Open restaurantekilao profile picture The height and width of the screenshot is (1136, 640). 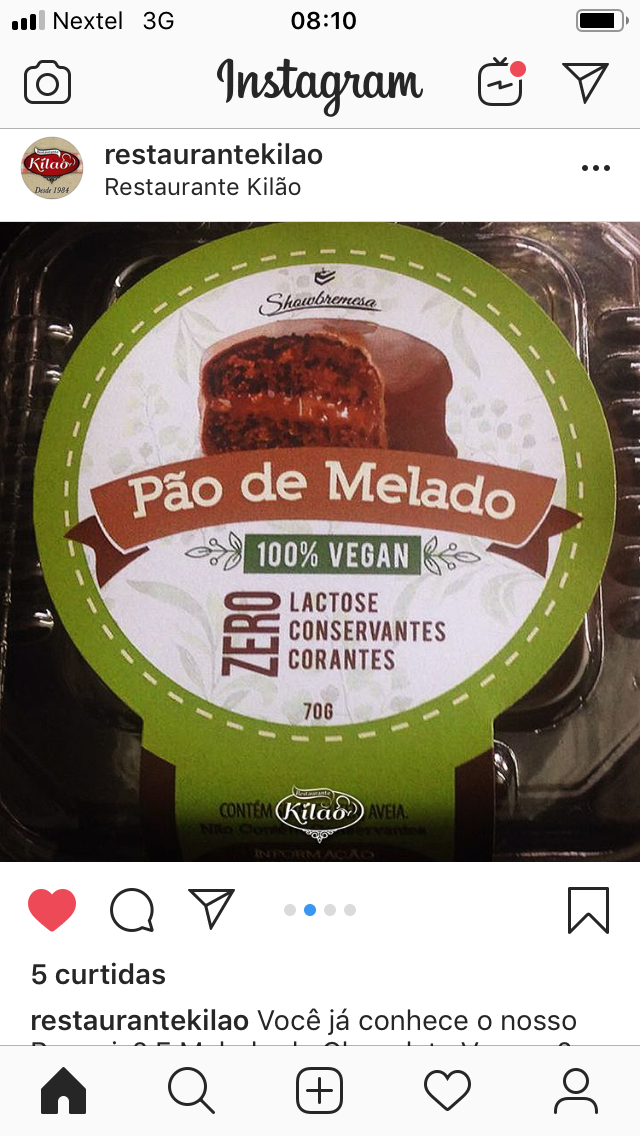(x=52, y=168)
